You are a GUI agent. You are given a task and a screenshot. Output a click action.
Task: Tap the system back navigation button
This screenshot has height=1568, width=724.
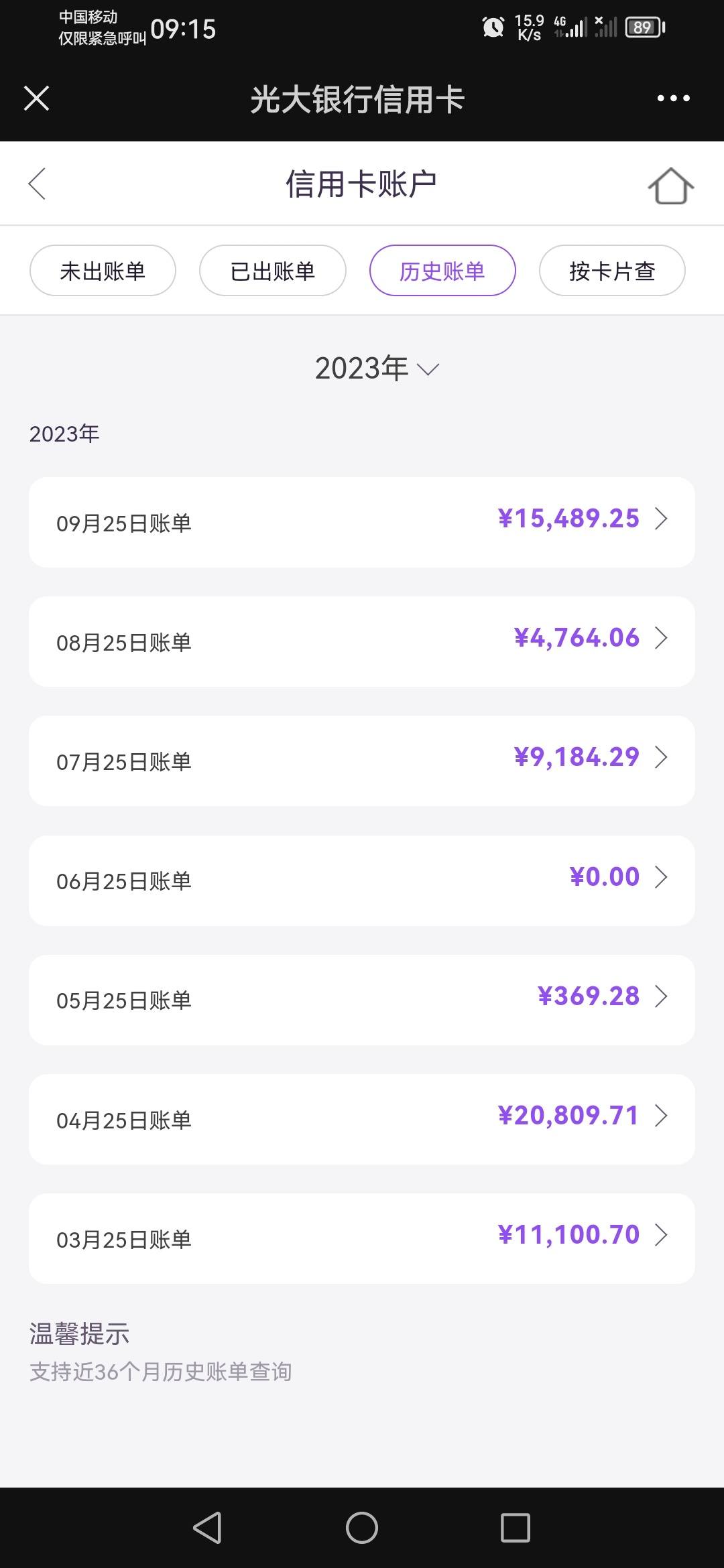(x=207, y=1528)
